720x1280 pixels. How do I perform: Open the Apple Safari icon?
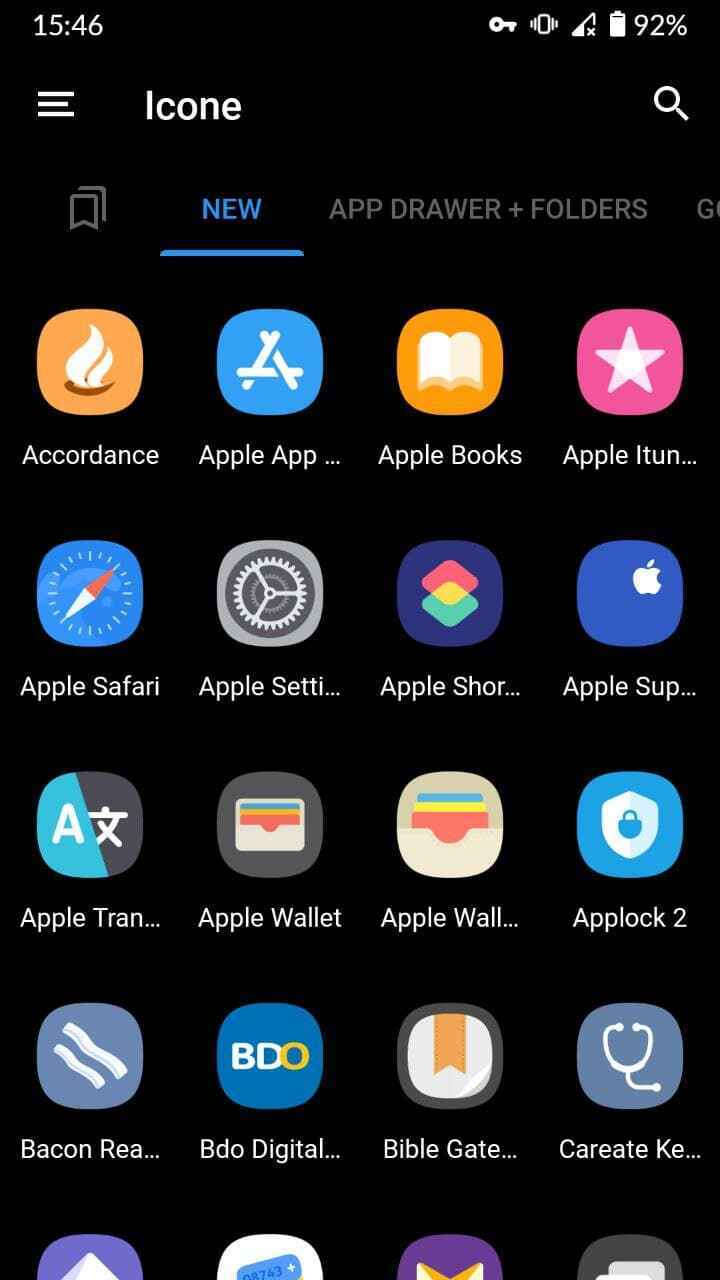tap(90, 593)
